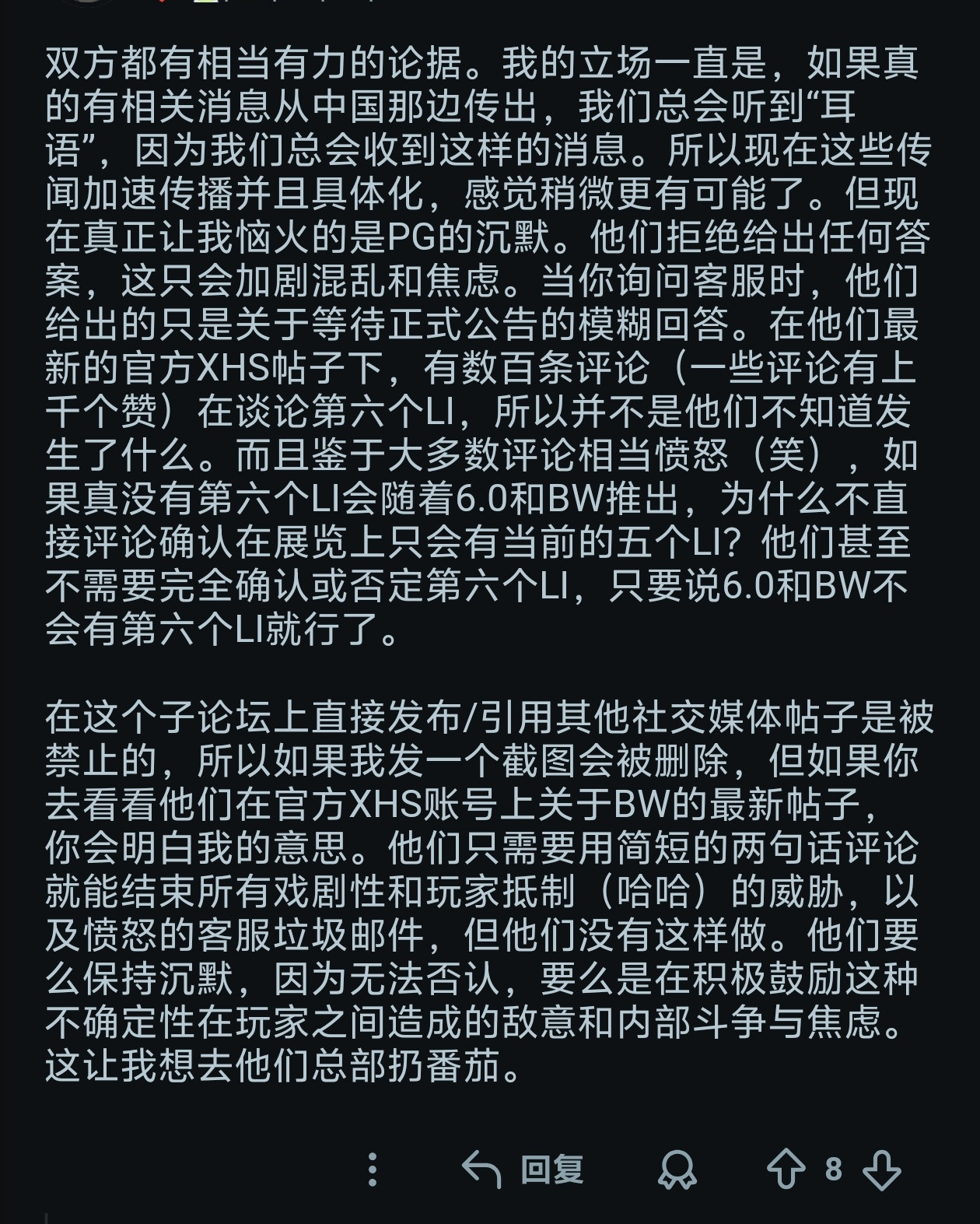This screenshot has height=1224, width=980.
Task: Give an award to this comment
Action: coord(677,1170)
